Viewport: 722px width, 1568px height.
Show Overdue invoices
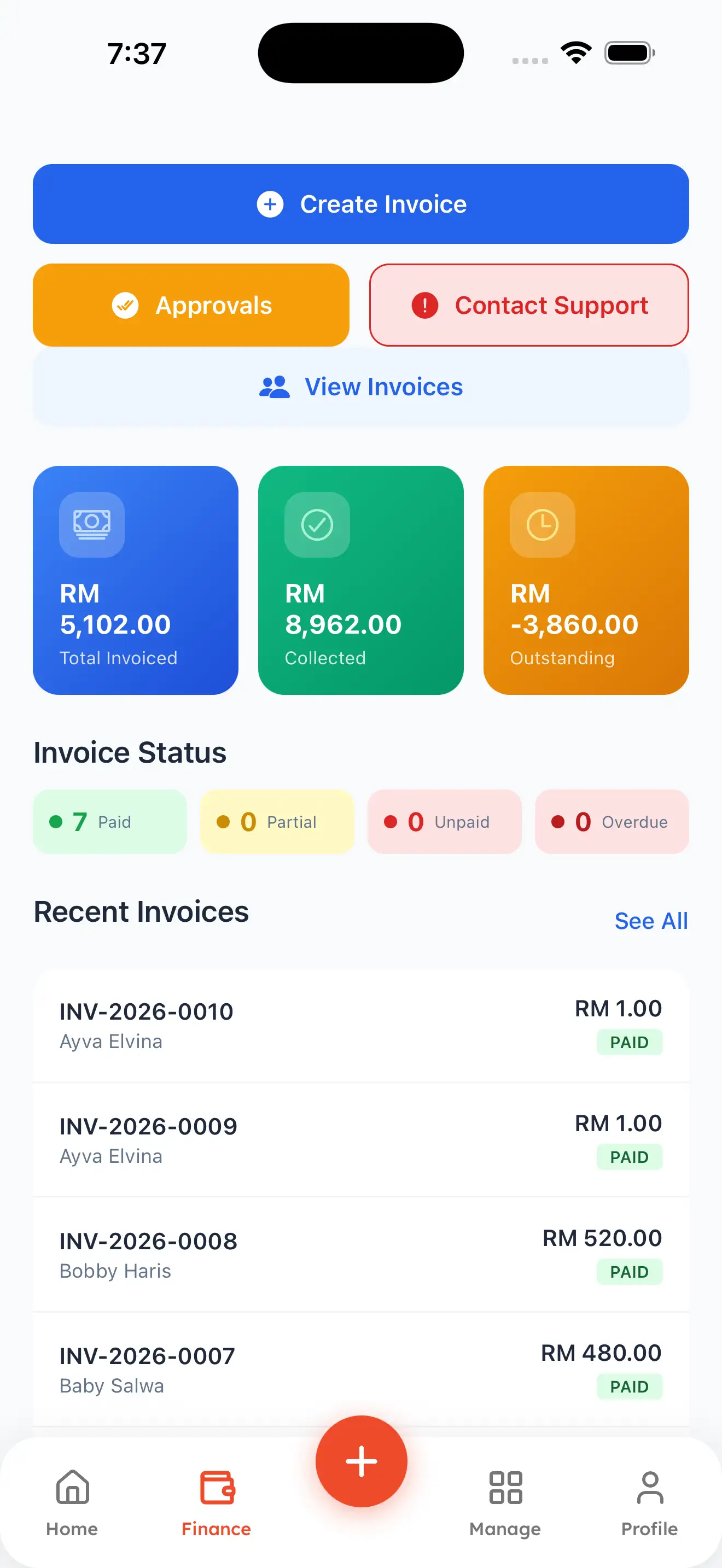pyautogui.click(x=612, y=822)
